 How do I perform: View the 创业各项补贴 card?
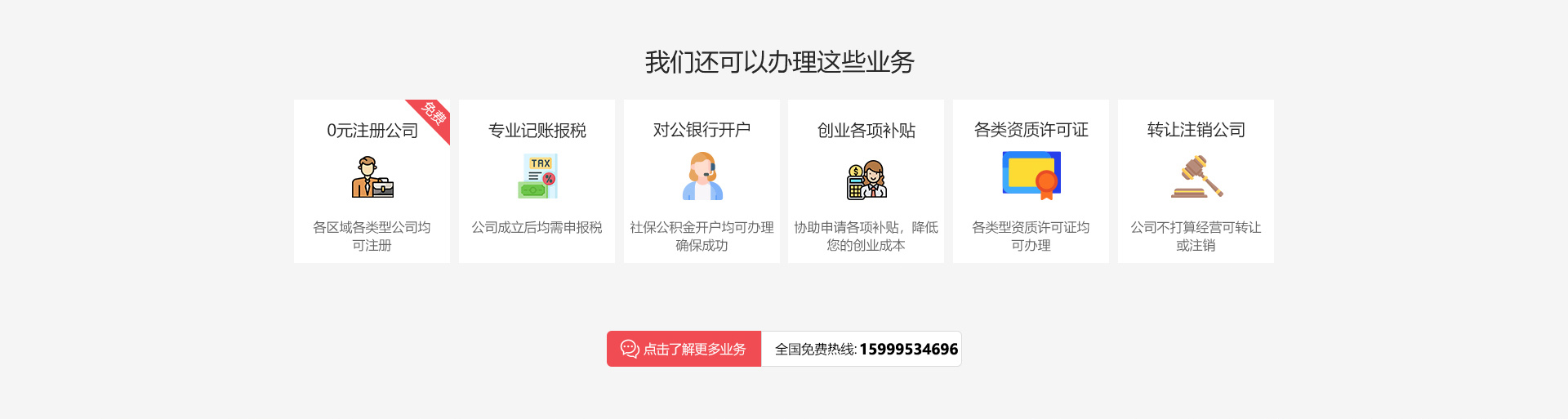coord(866,181)
